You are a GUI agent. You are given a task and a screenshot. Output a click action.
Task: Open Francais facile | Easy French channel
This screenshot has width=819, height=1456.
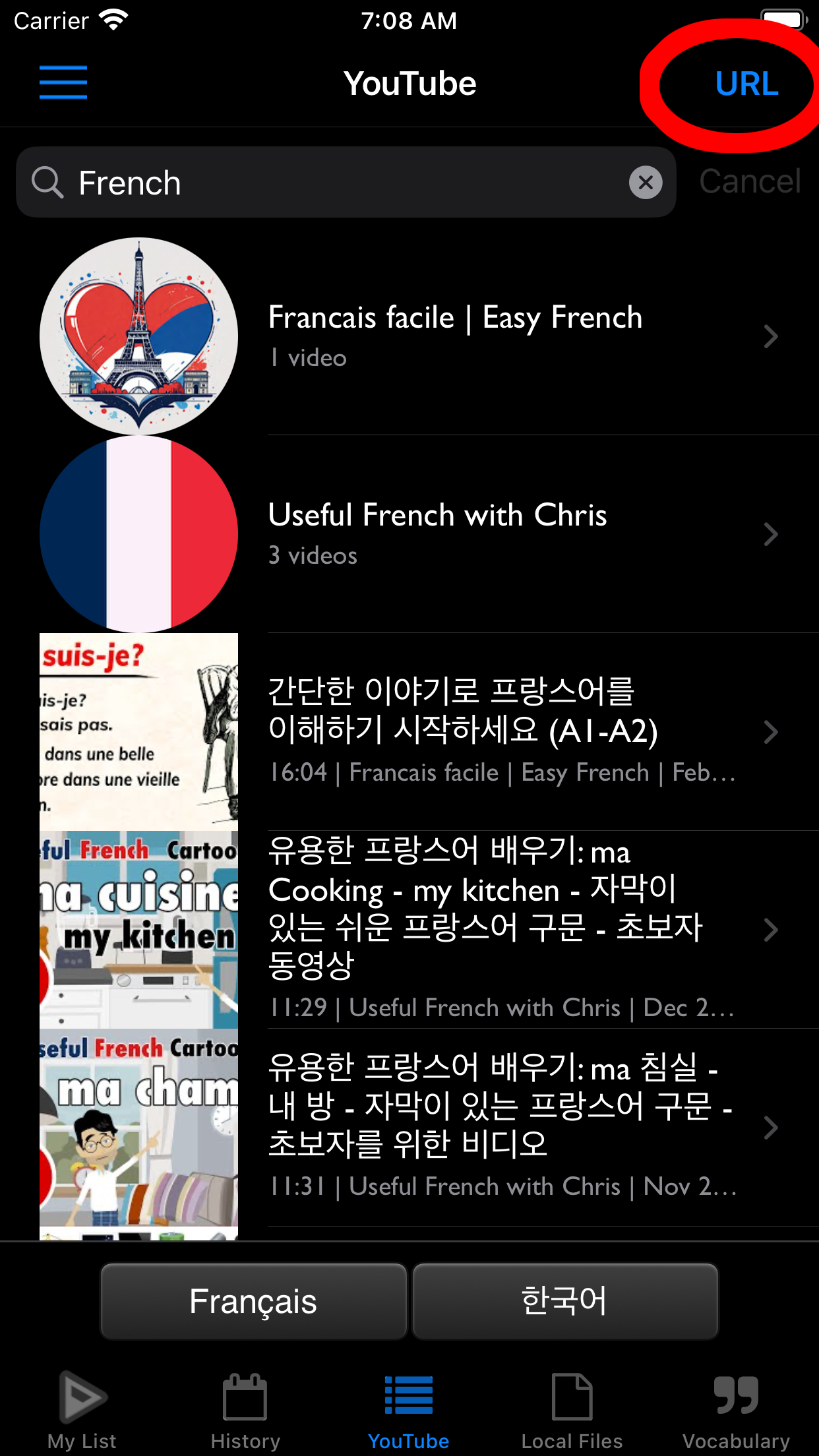[455, 336]
